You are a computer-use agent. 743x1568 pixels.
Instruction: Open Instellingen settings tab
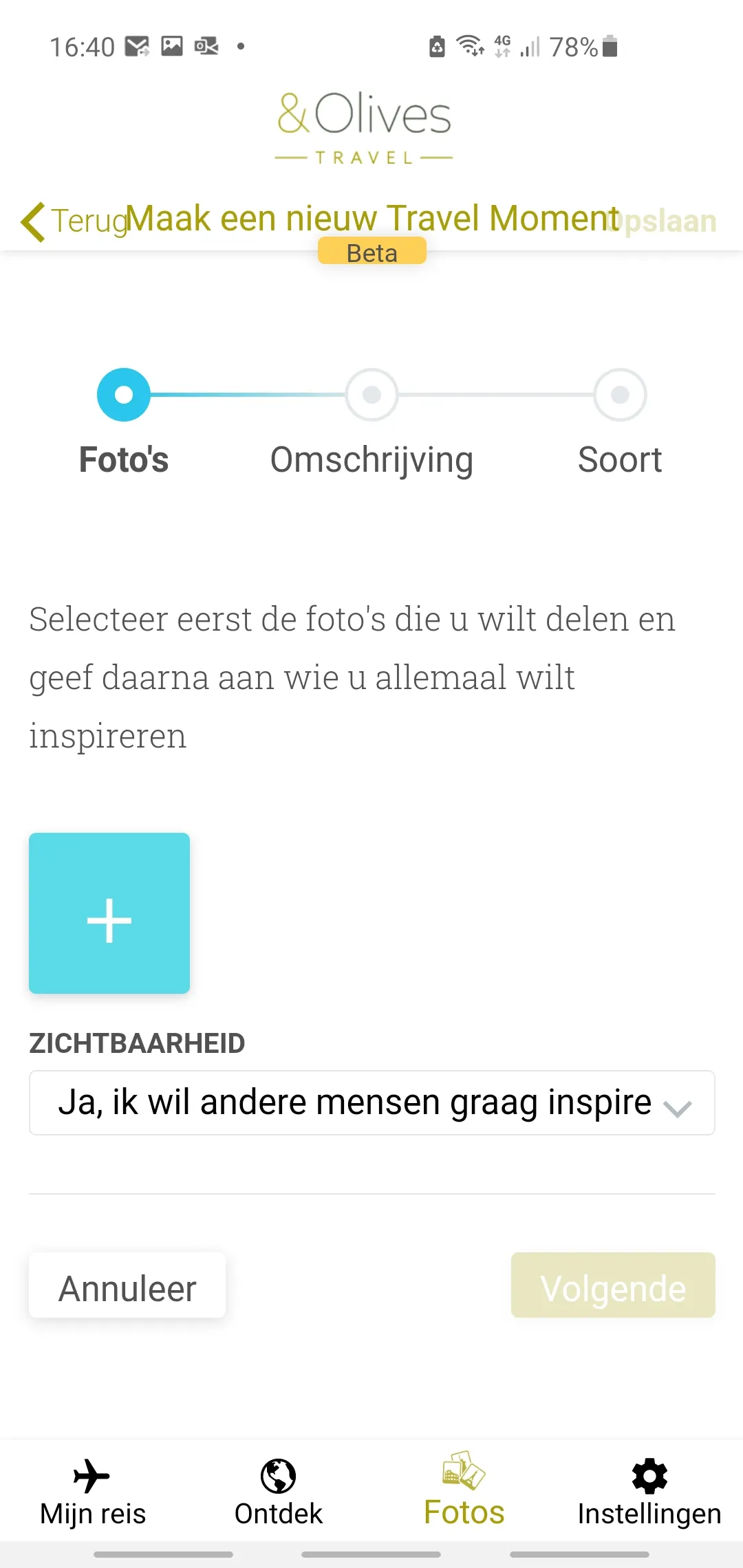649,1491
